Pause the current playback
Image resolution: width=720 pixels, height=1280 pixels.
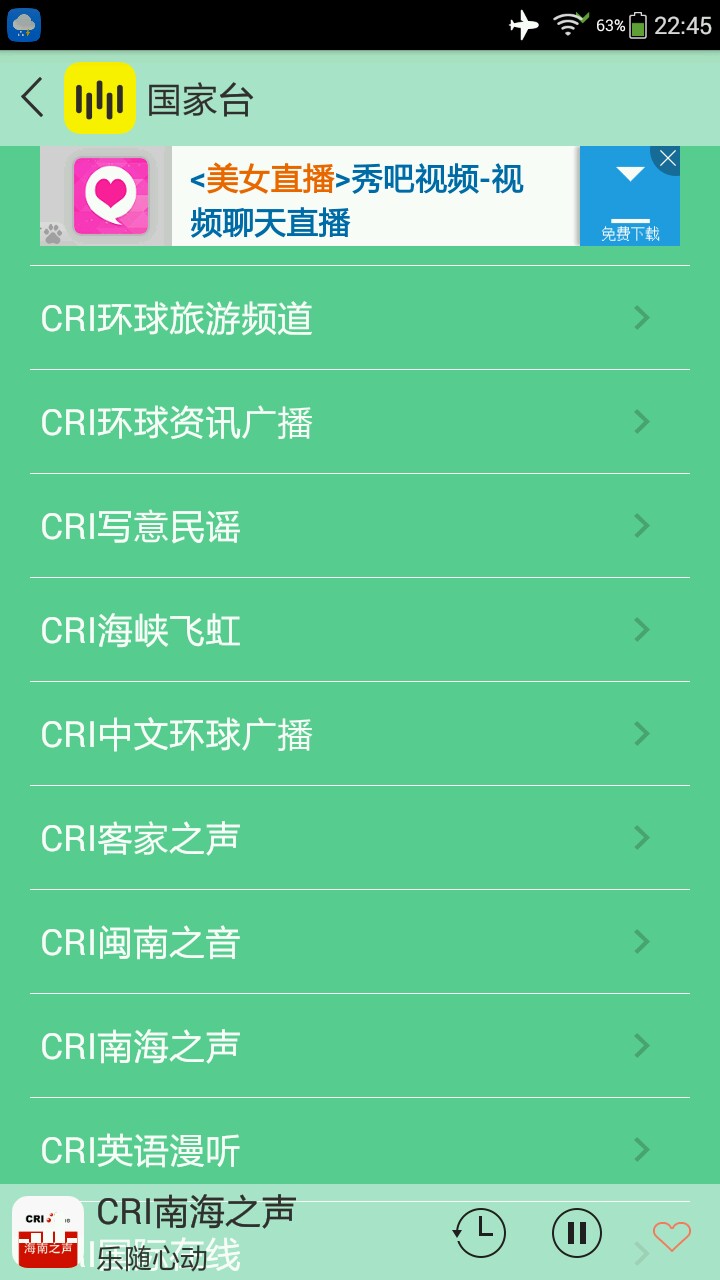click(x=577, y=1233)
